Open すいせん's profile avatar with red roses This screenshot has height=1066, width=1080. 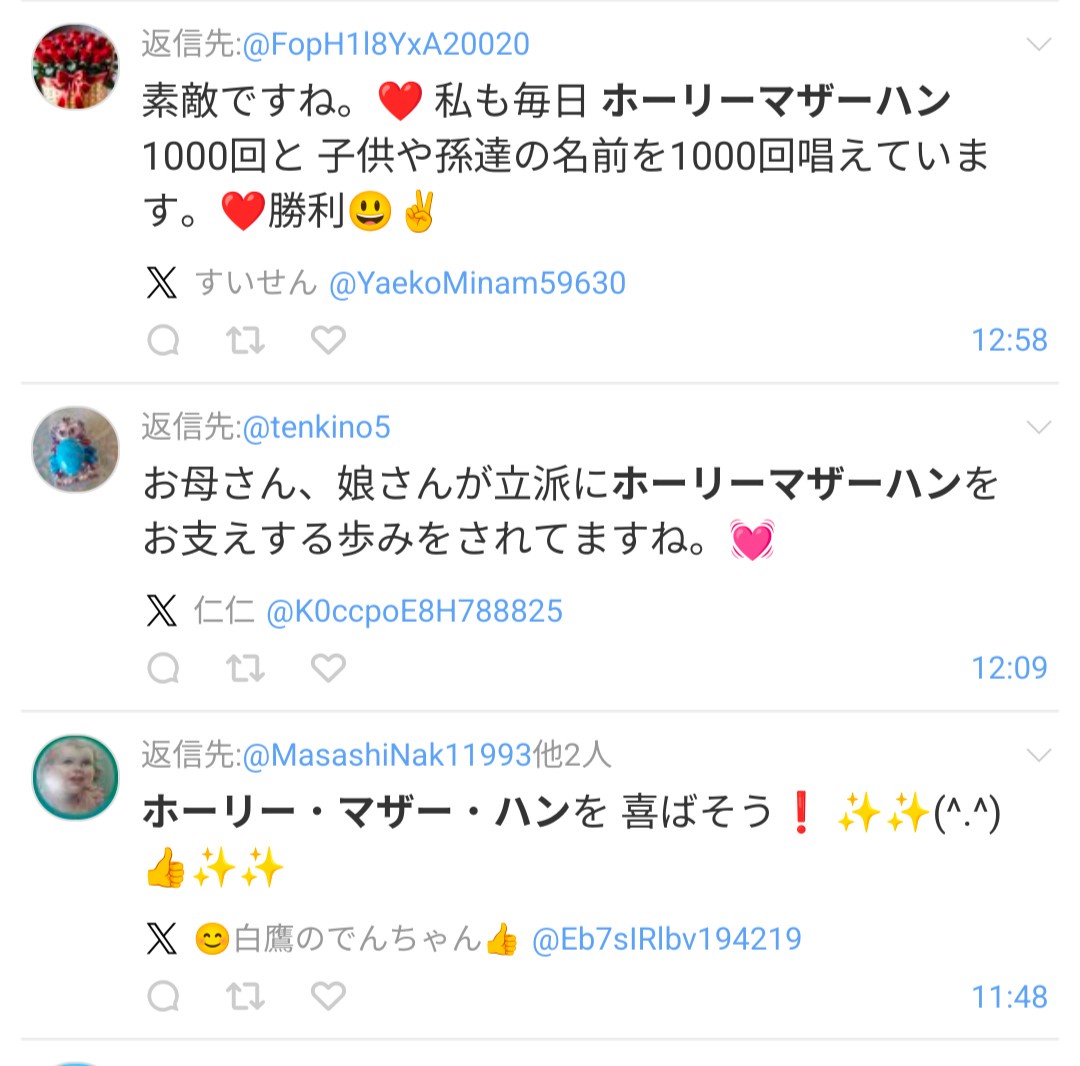(75, 66)
